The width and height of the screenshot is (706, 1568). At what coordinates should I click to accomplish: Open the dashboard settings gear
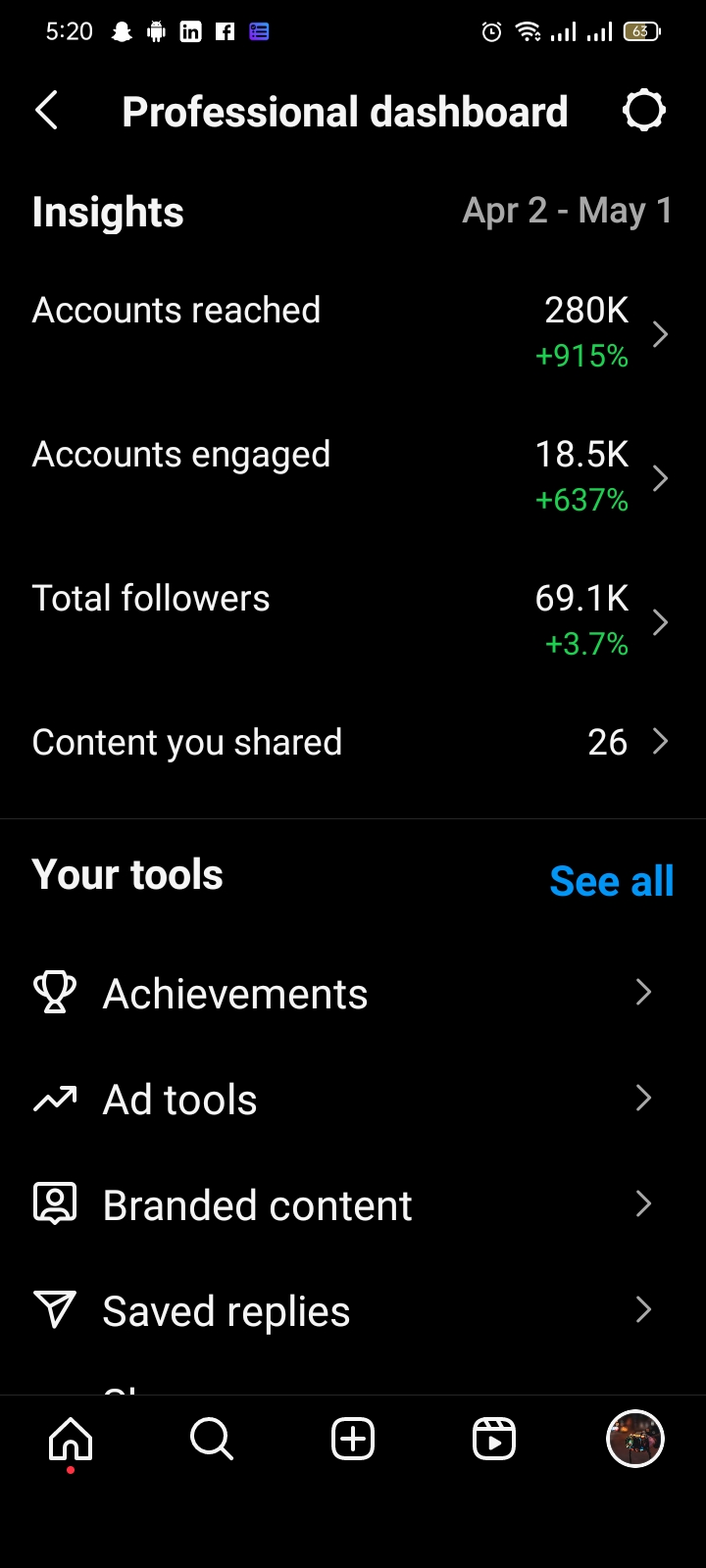pos(644,111)
